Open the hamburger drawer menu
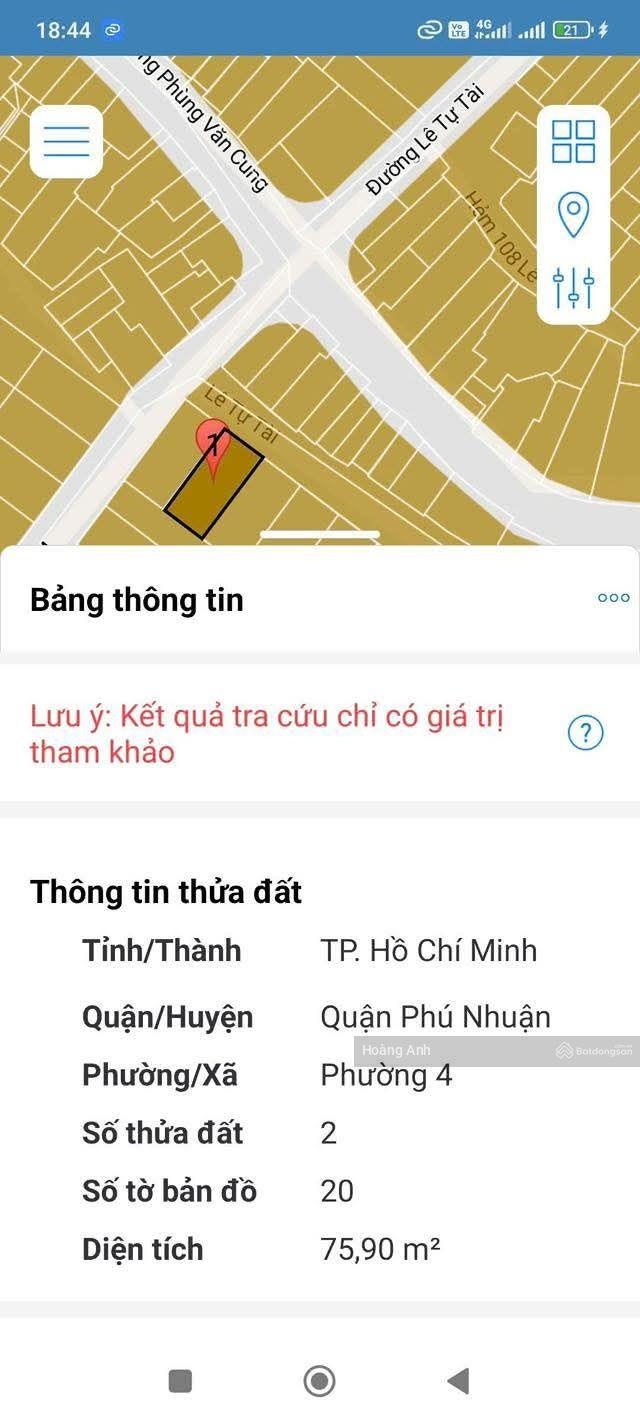640x1422 pixels. 66,142
